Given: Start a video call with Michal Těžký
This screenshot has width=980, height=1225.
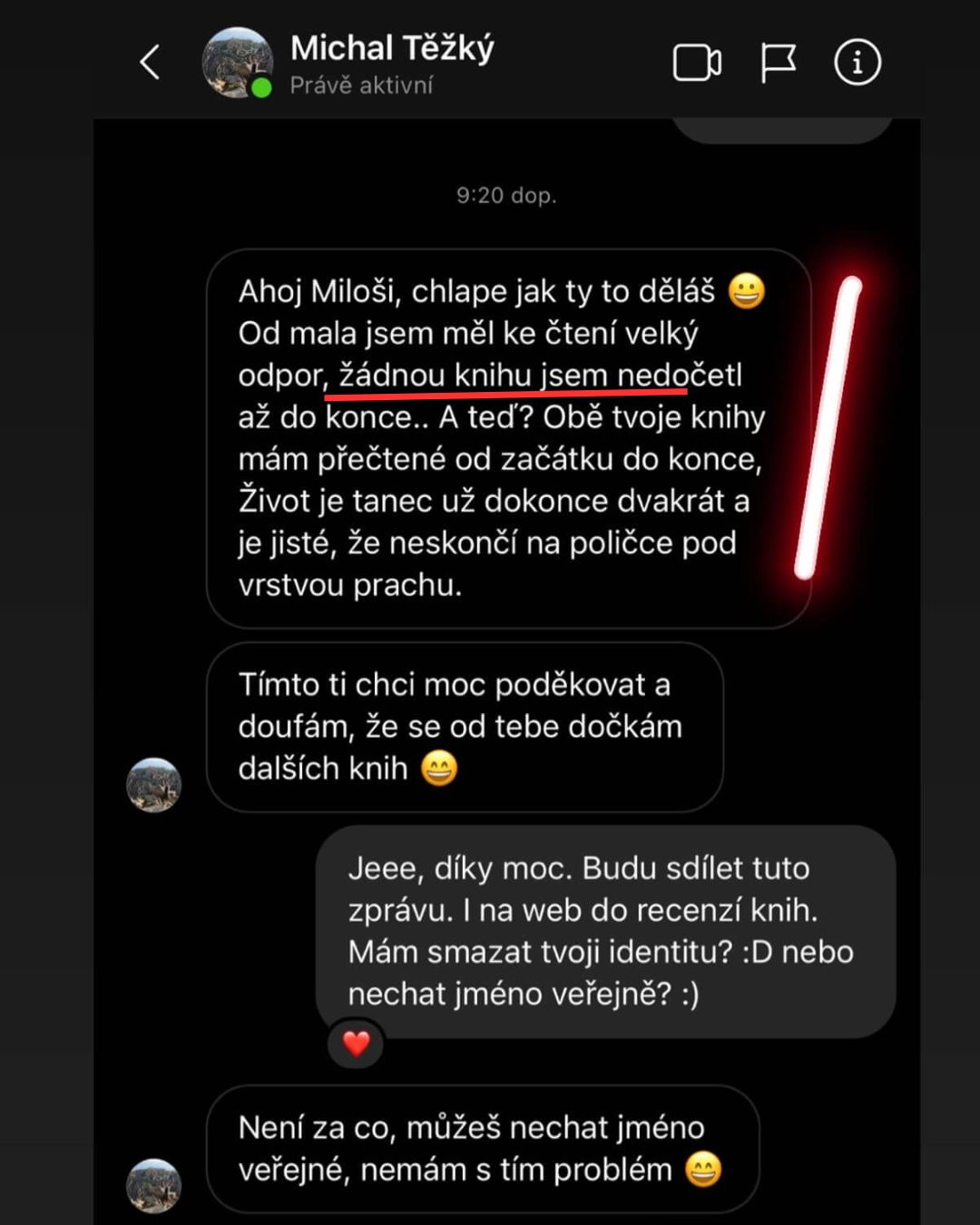Looking at the screenshot, I should [x=699, y=61].
